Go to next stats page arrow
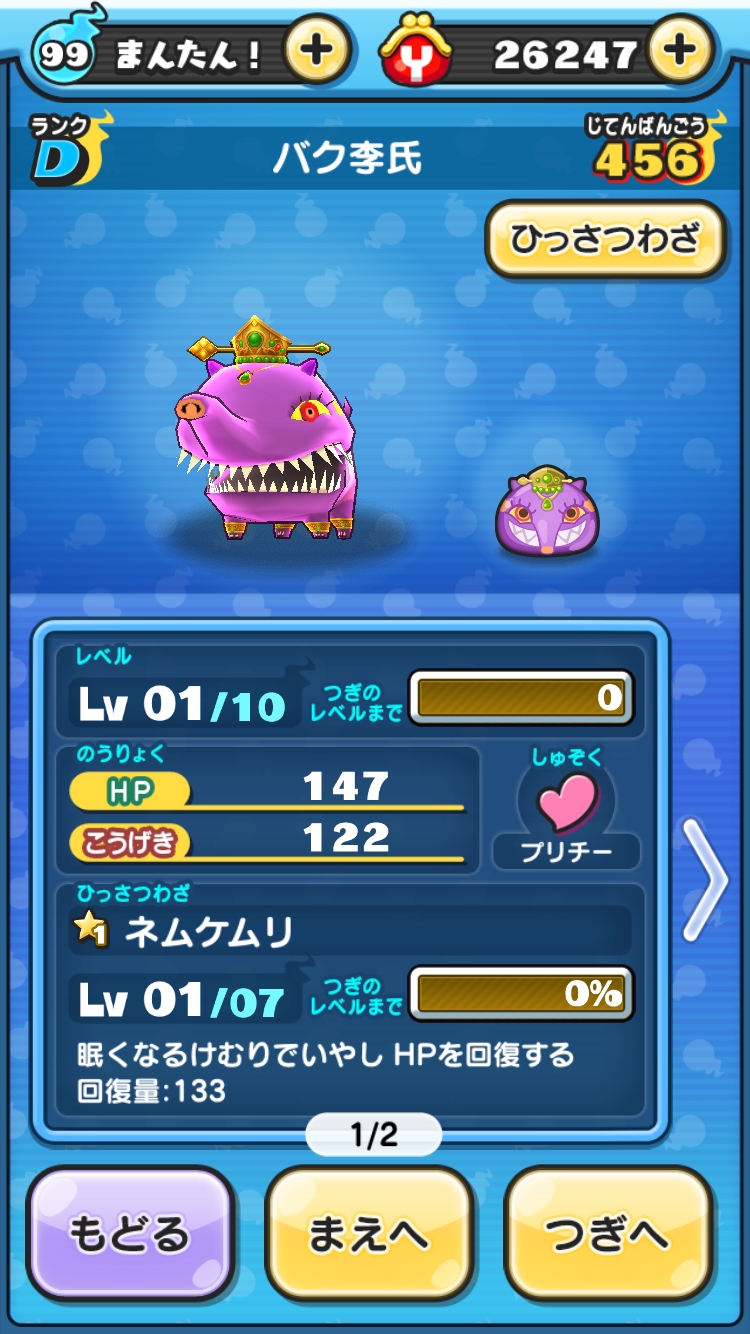750x1334 pixels. (706, 879)
